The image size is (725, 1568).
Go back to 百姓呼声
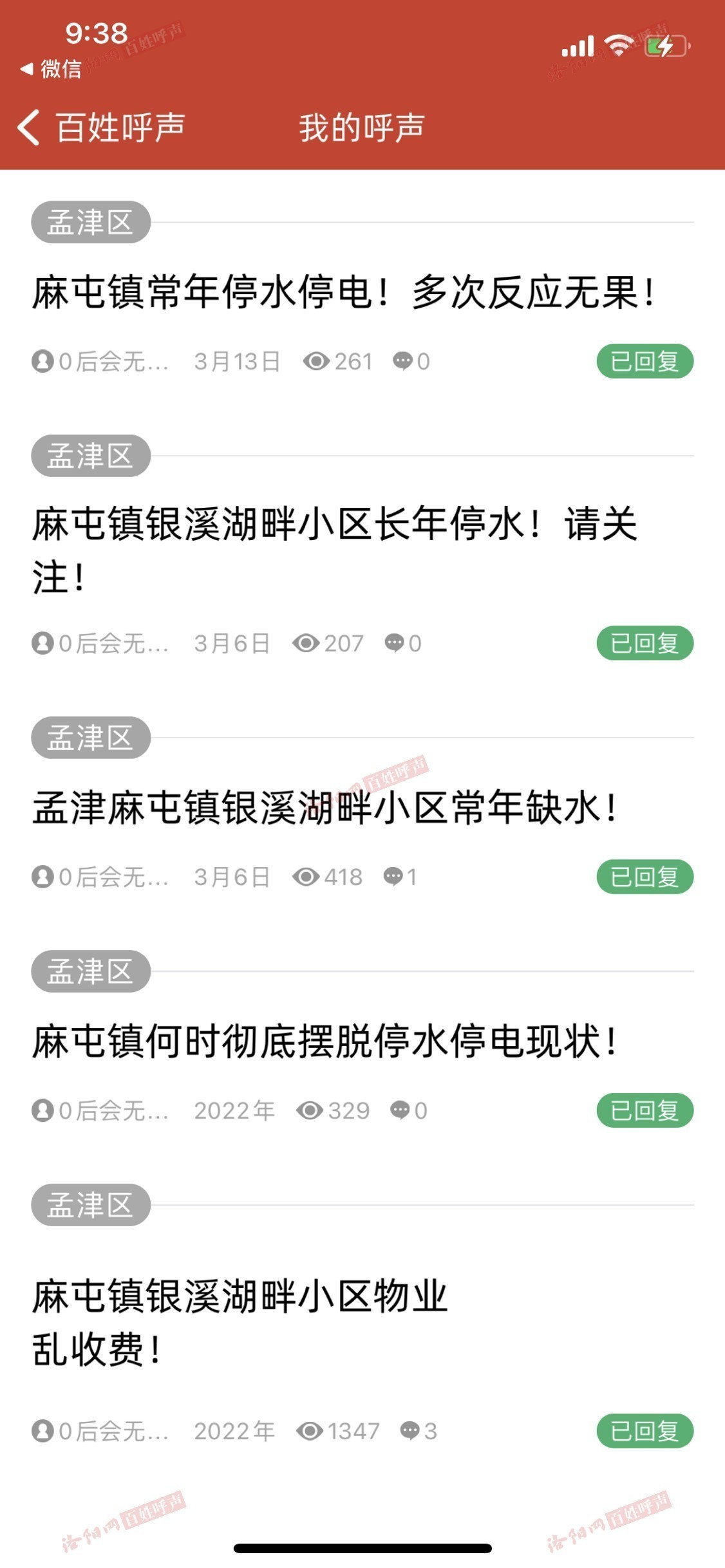tap(102, 127)
